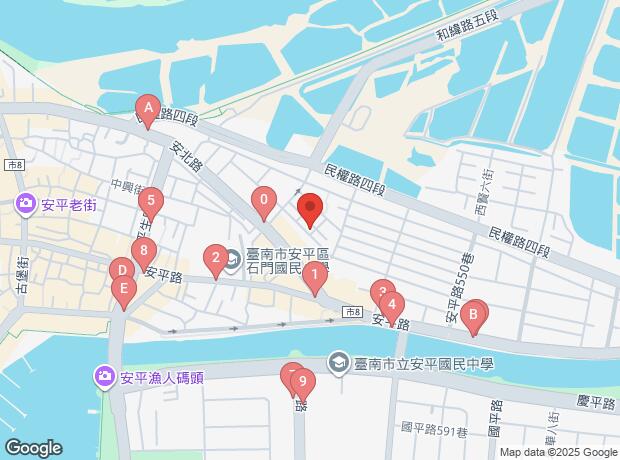The height and width of the screenshot is (460, 620).
Task: Open map marker 0
Action: (263, 202)
